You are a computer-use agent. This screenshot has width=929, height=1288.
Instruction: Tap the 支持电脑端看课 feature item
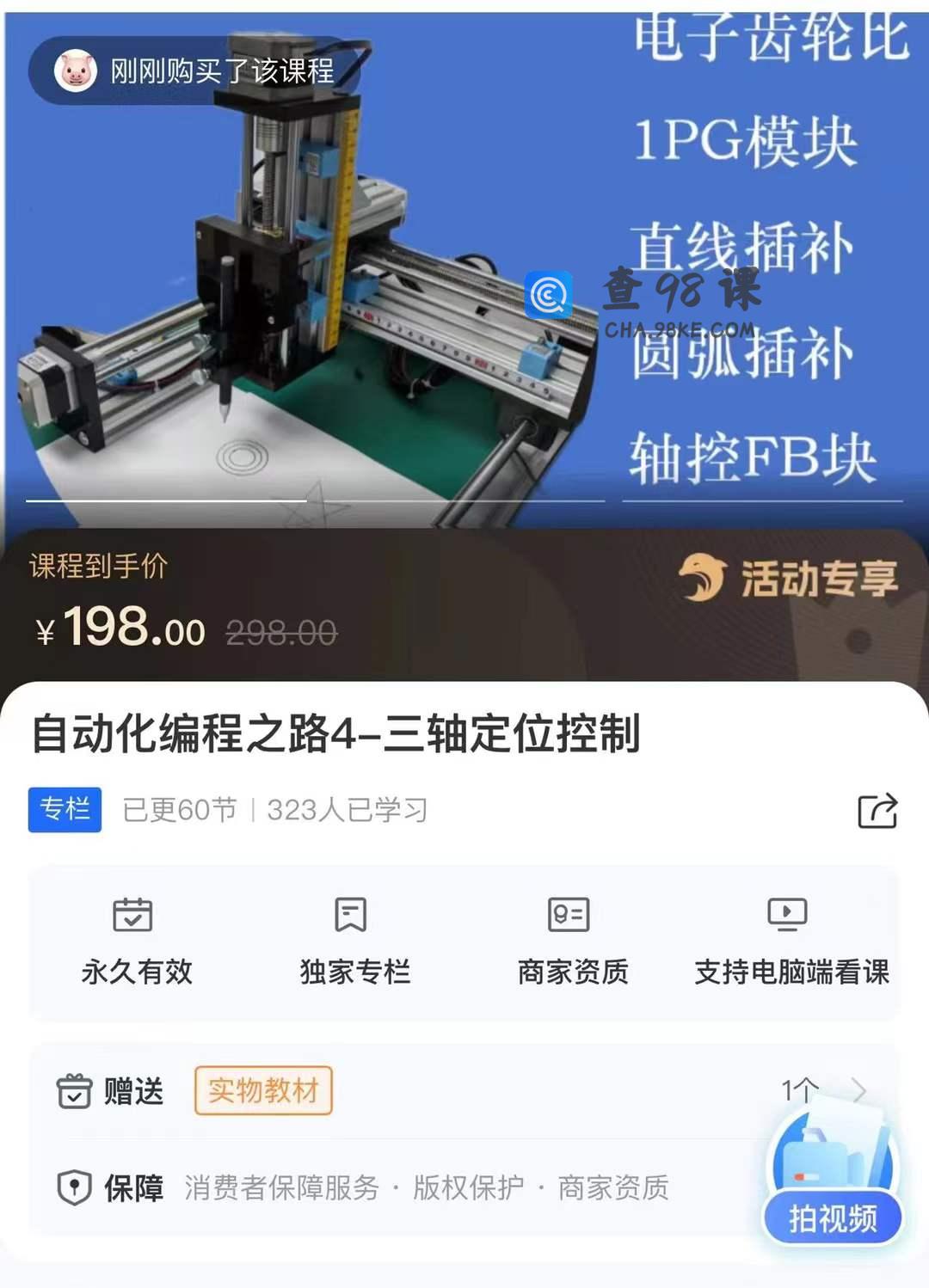[x=791, y=942]
